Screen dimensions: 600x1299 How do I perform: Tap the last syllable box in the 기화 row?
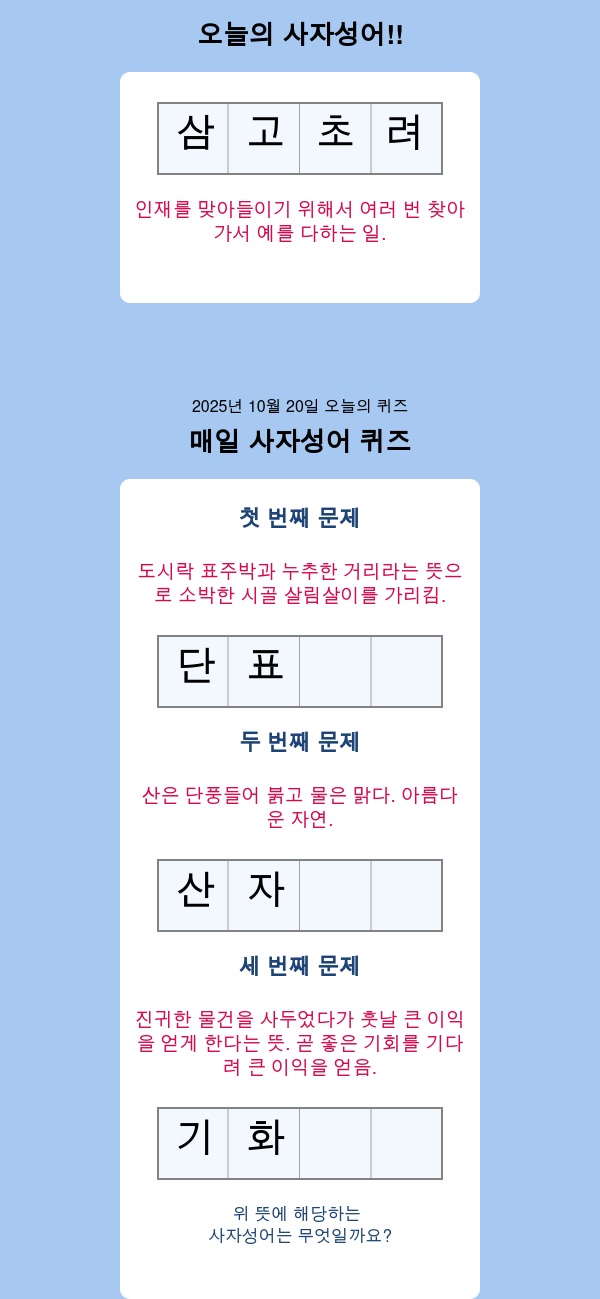point(406,1143)
